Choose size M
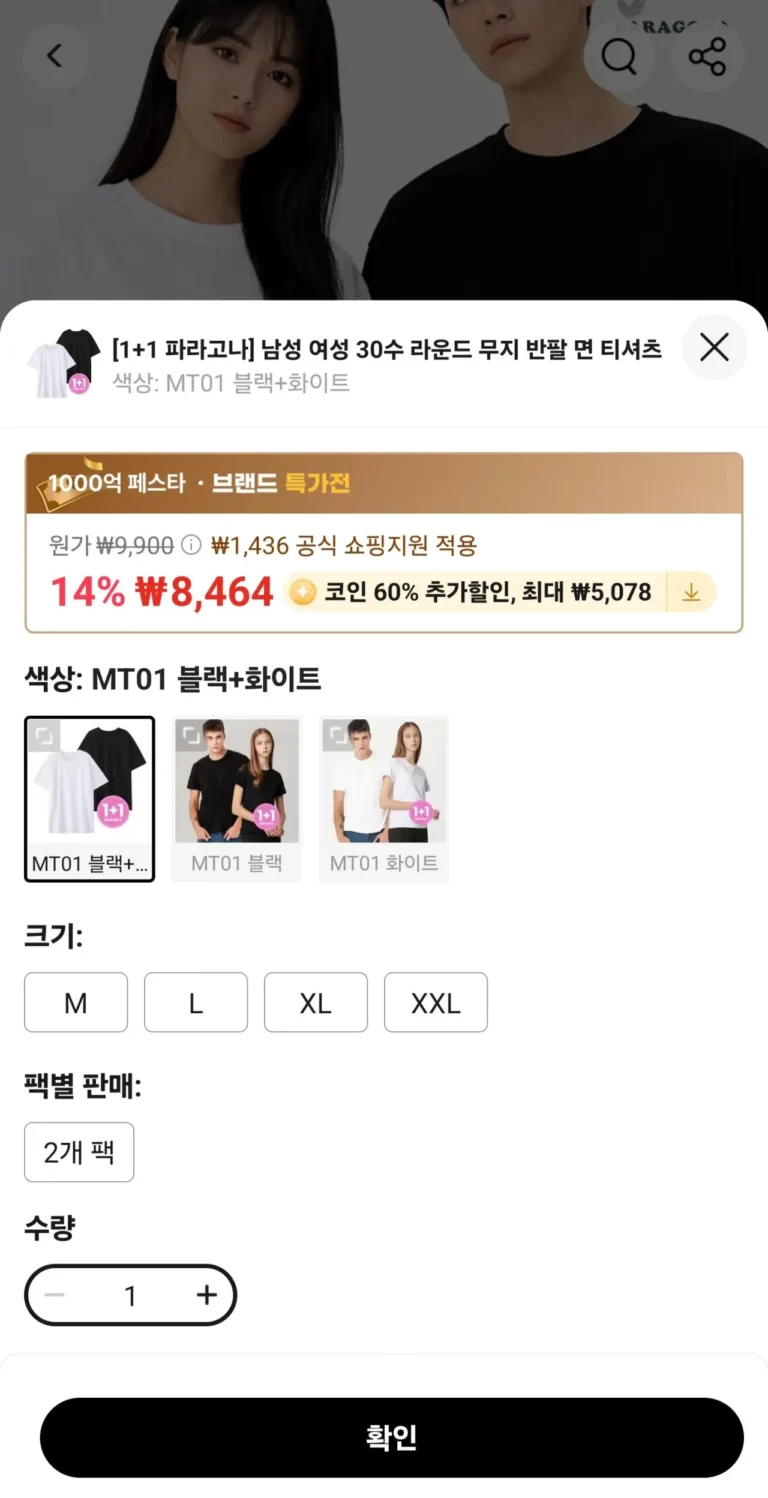This screenshot has height=1498, width=768. (76, 1002)
